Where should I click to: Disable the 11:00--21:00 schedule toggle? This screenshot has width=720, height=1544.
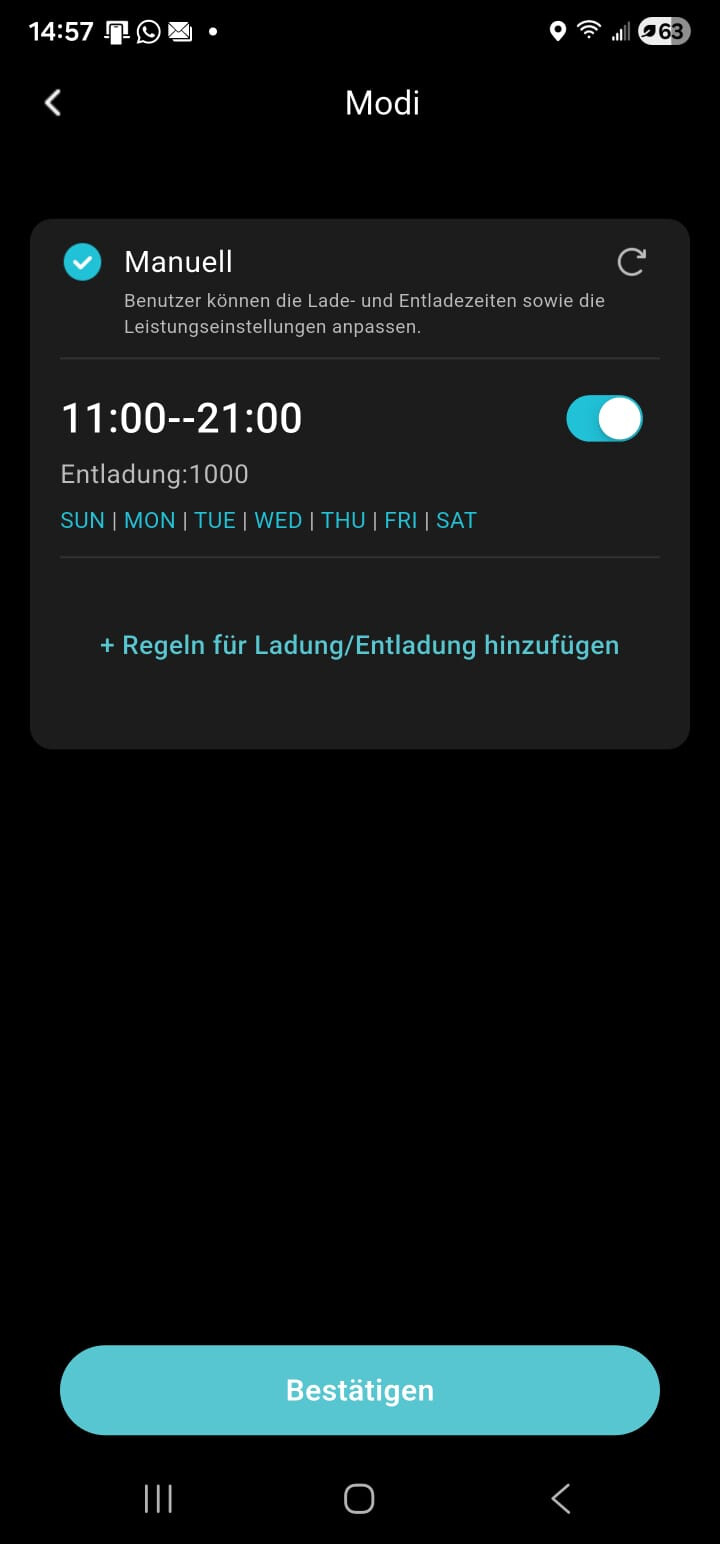[x=604, y=418]
